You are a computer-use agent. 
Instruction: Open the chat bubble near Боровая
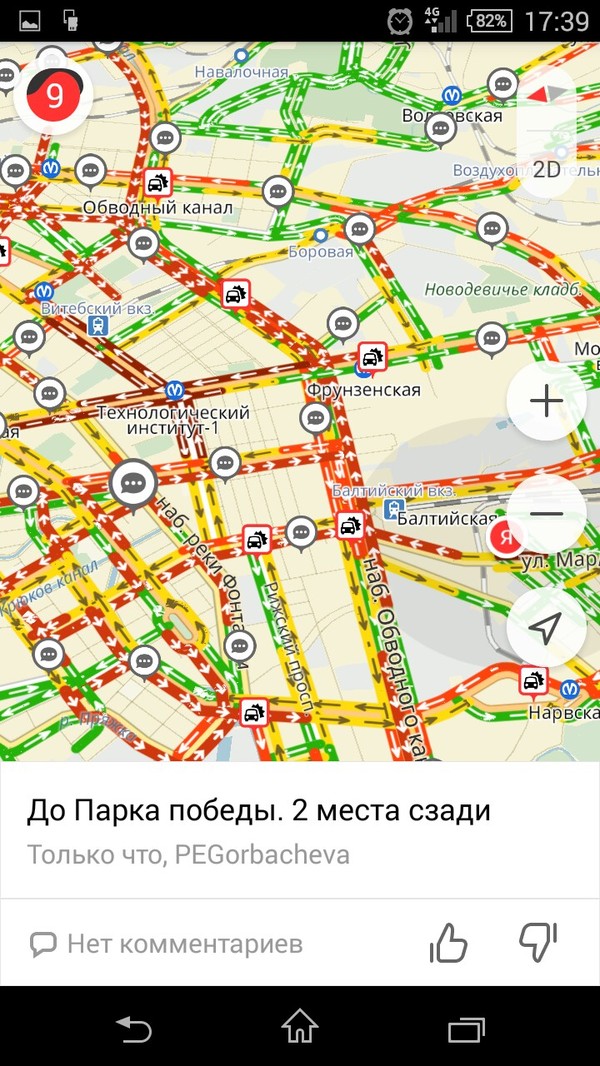pyautogui.click(x=359, y=228)
